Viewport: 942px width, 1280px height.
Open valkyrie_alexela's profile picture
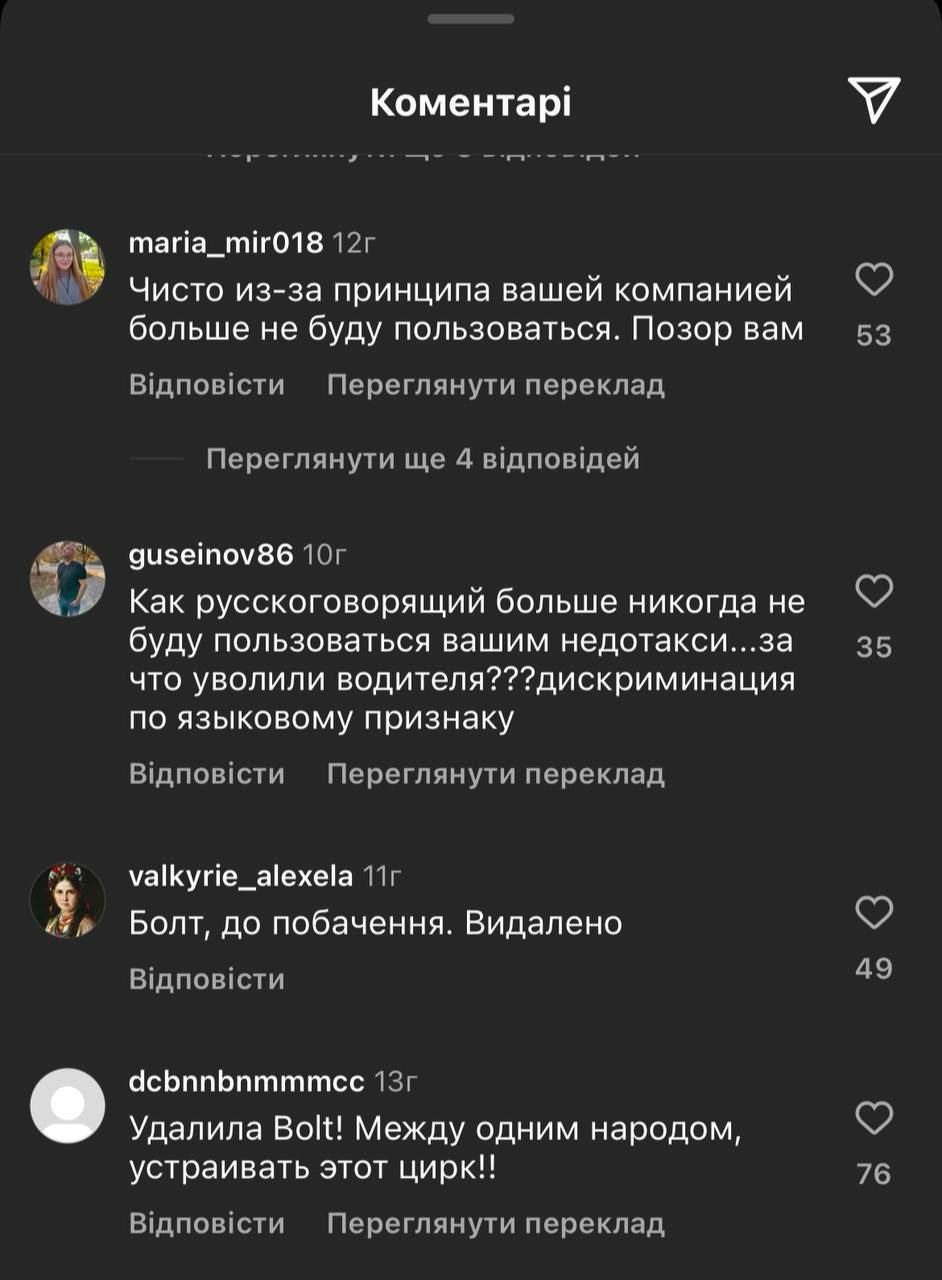coord(67,901)
